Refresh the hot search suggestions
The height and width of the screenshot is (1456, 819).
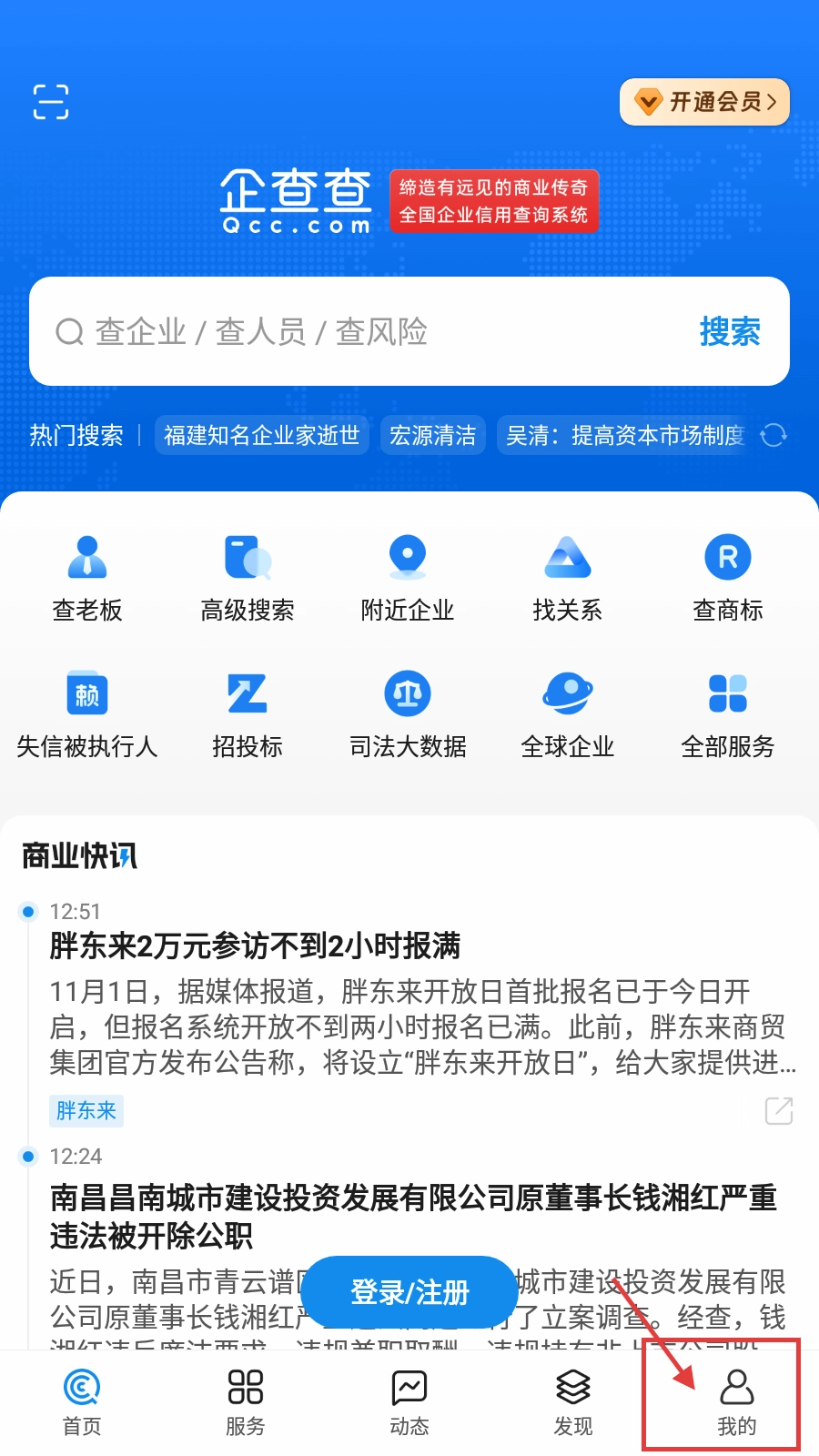773,436
